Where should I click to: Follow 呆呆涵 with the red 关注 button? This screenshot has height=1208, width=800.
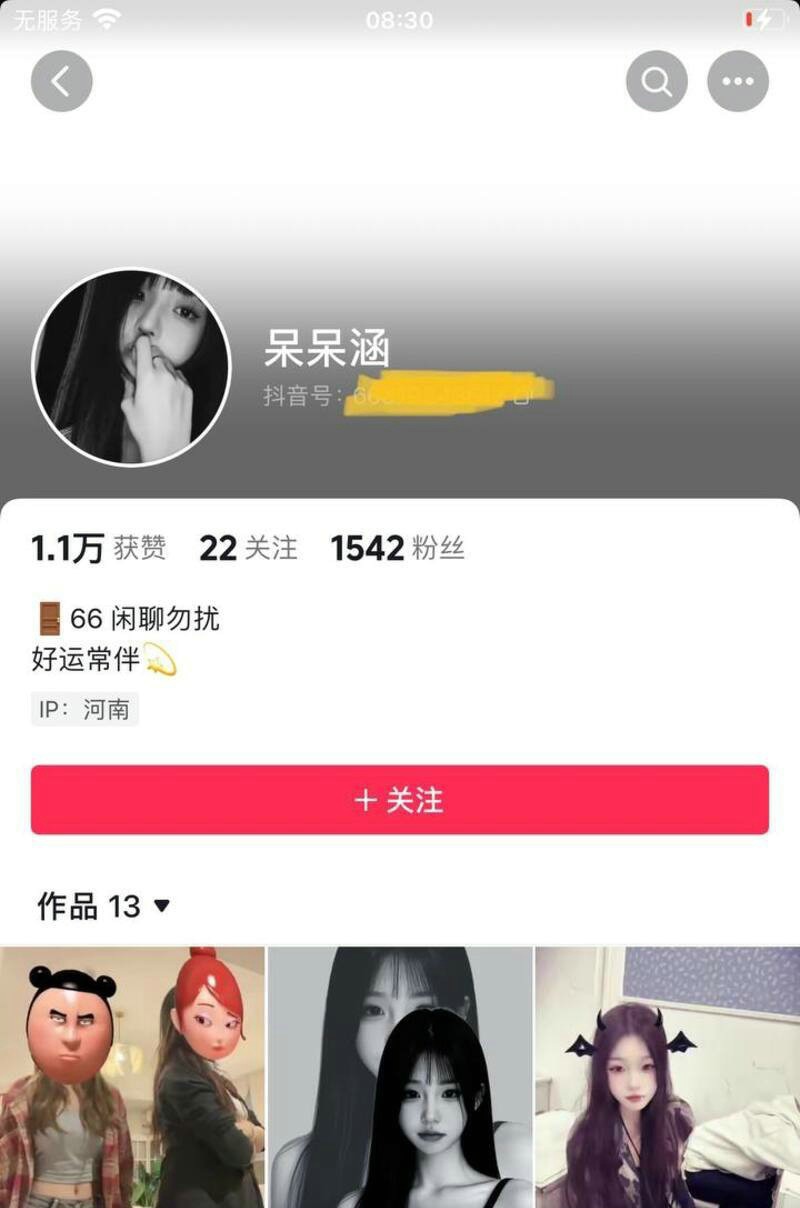pyautogui.click(x=400, y=800)
